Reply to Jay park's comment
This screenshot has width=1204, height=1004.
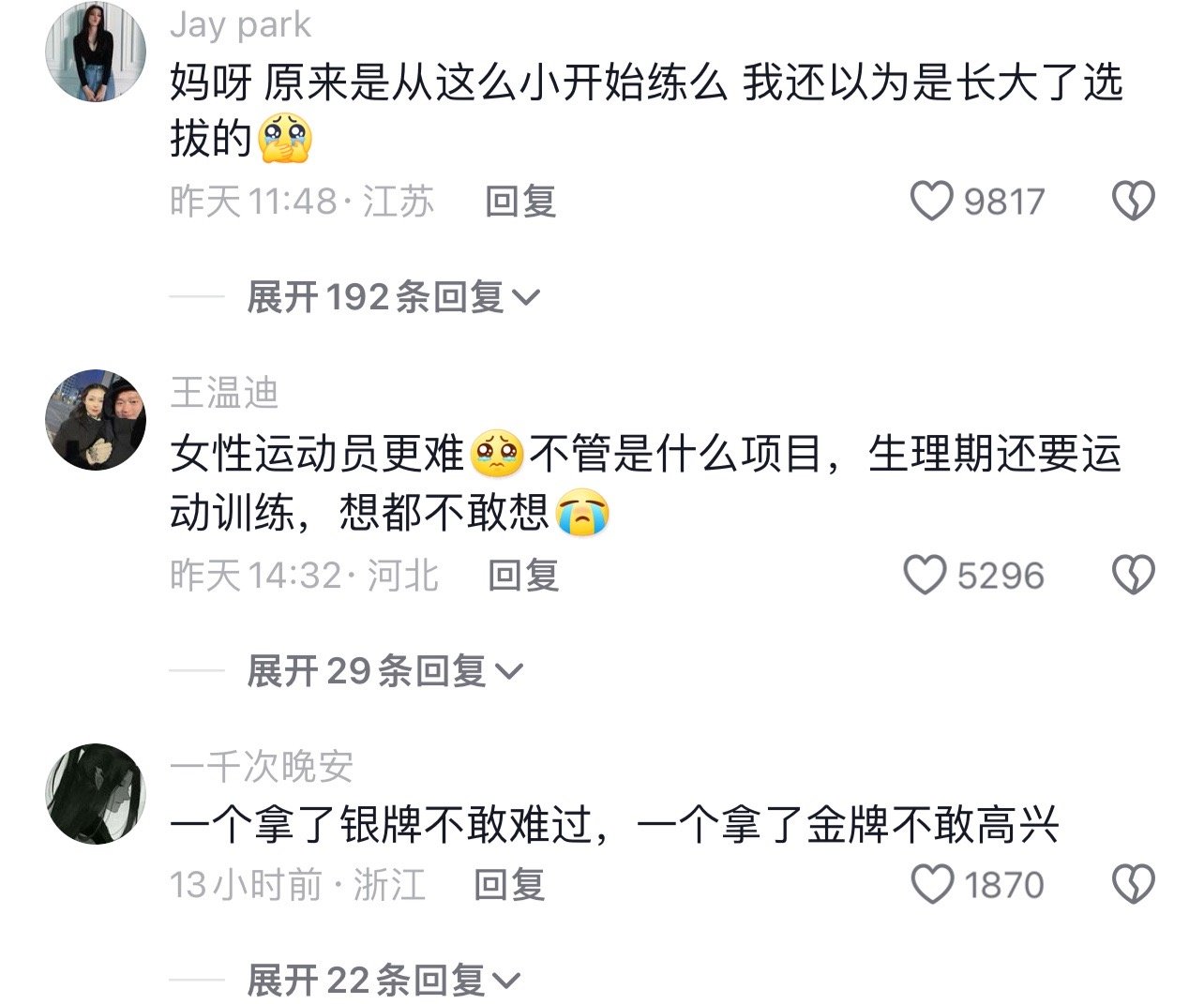[520, 202]
